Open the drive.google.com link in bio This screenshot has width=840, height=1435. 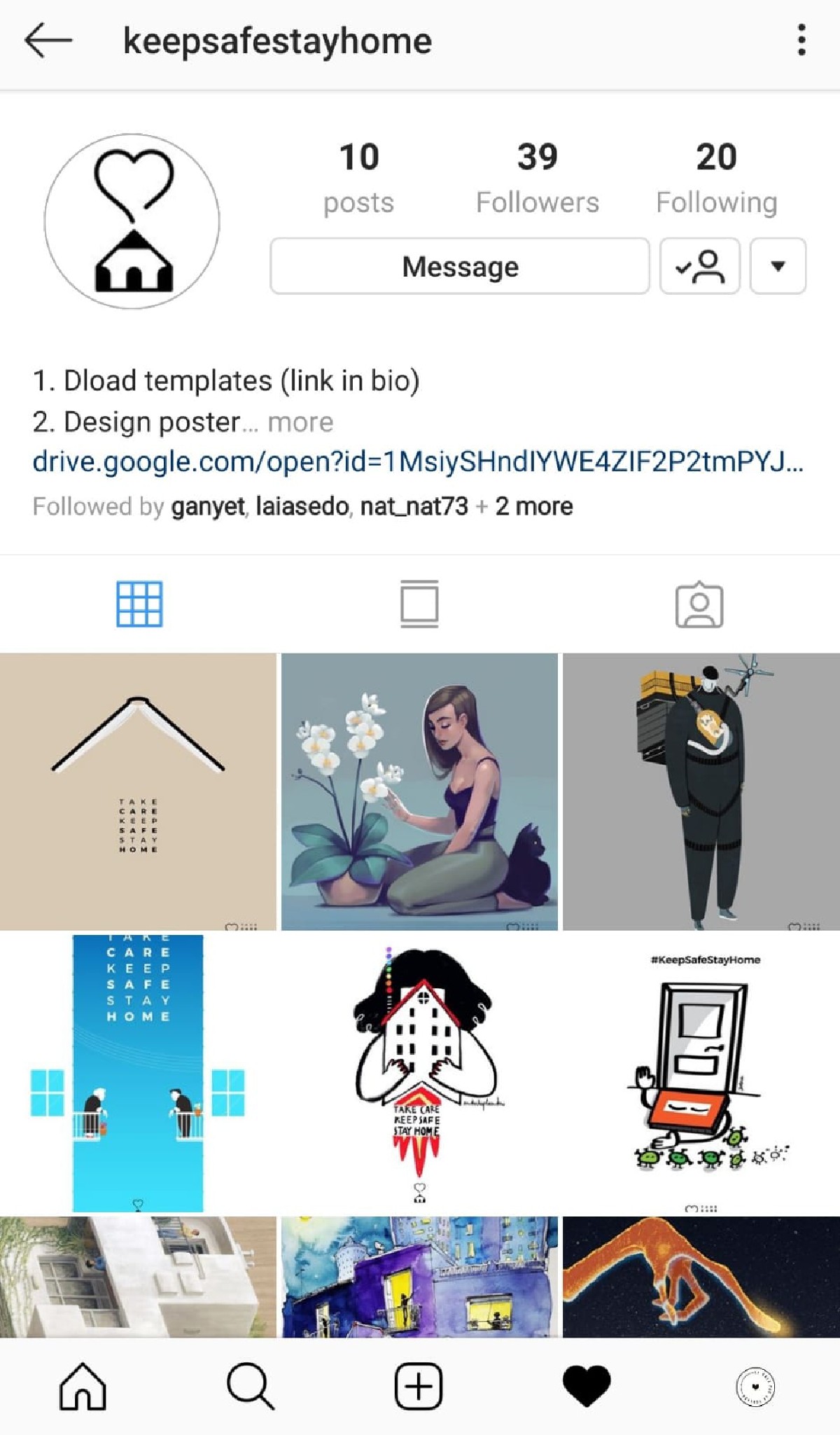[417, 462]
